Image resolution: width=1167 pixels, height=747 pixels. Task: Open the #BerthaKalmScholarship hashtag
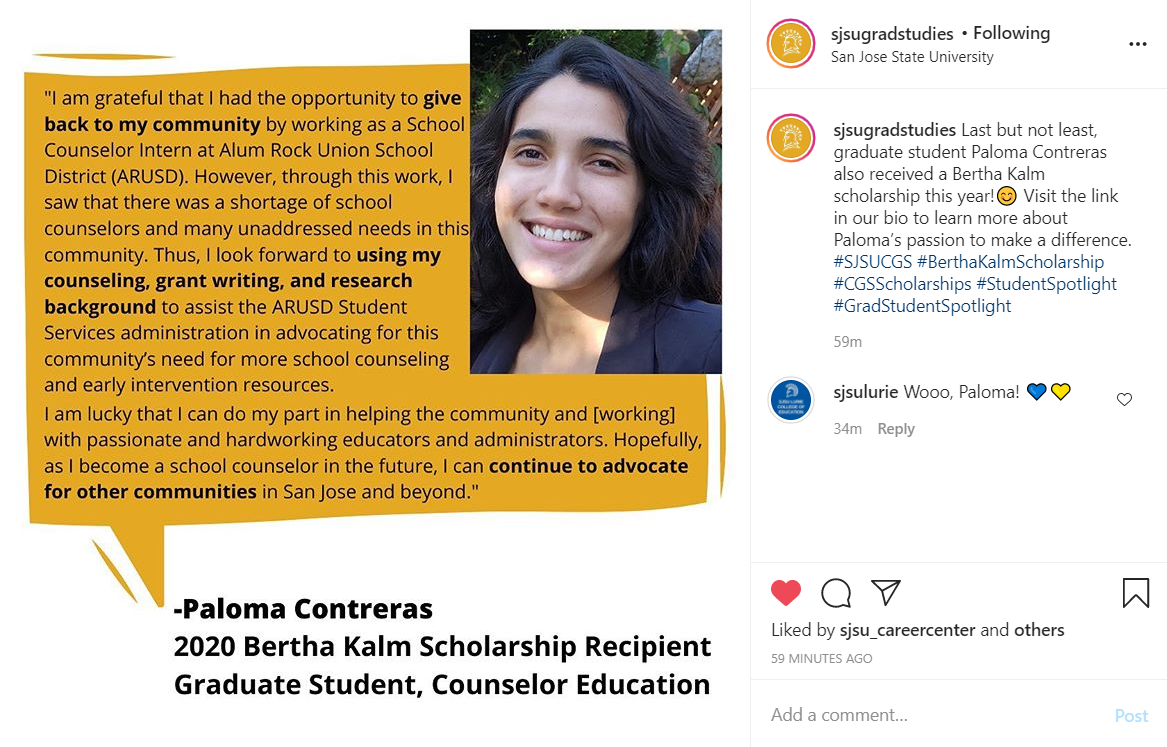(1010, 262)
